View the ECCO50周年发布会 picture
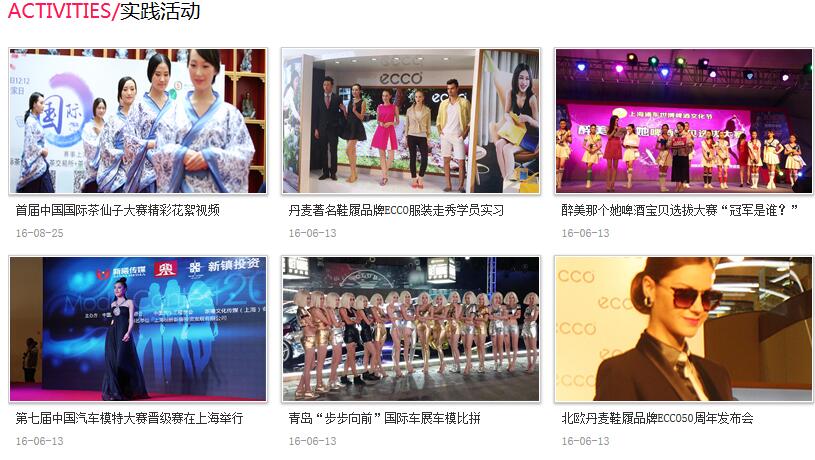This screenshot has width=815, height=460. click(683, 329)
